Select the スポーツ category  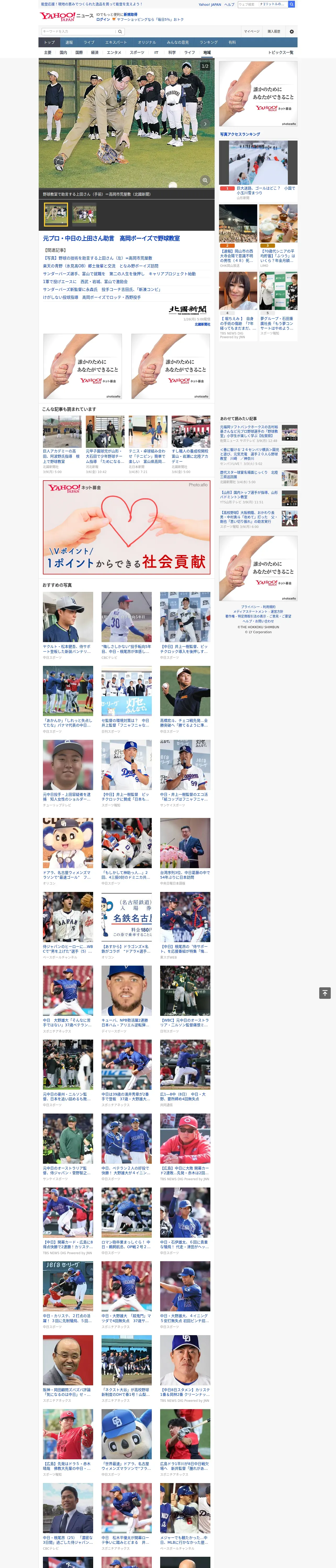(137, 52)
